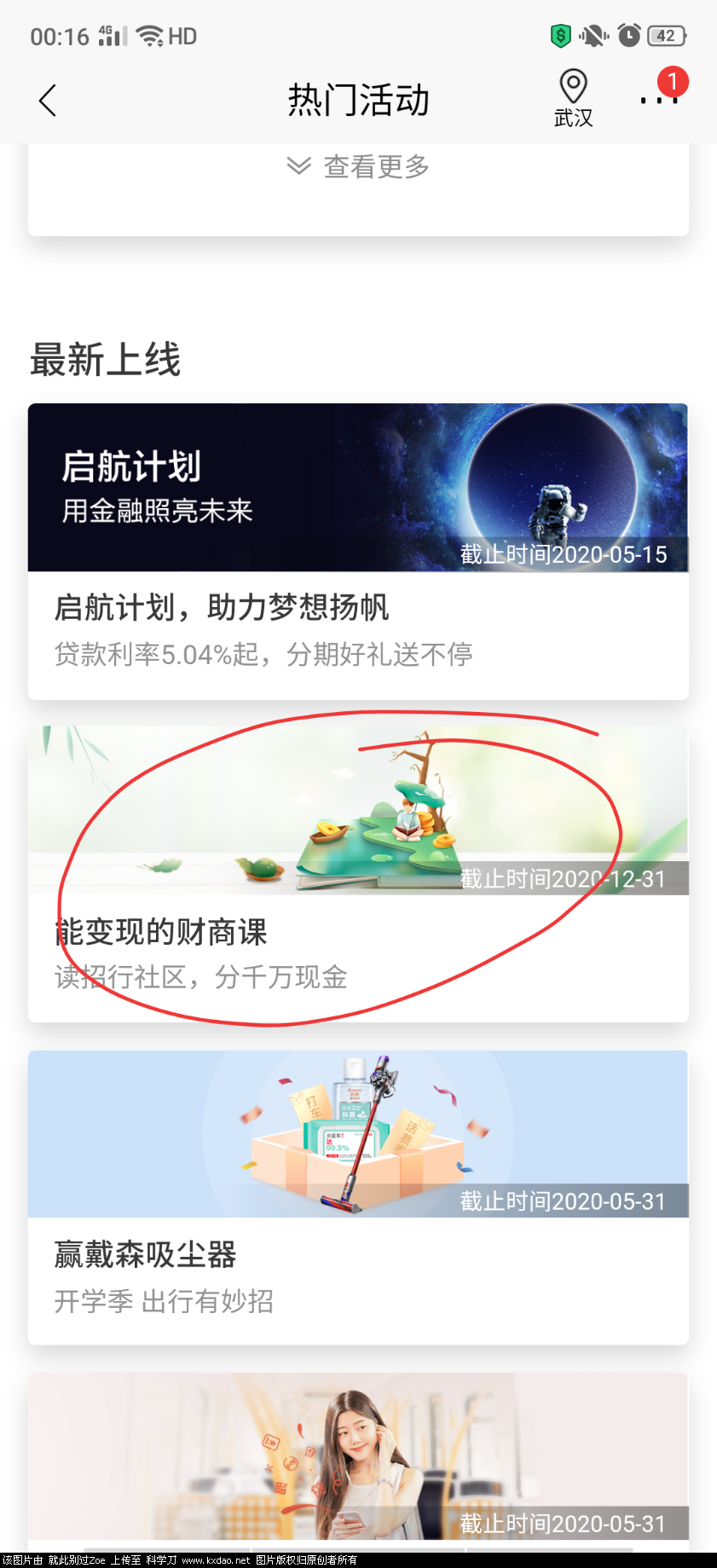Open the location icon above 武汉
Screen dimensions: 717x1568
[x=573, y=84]
